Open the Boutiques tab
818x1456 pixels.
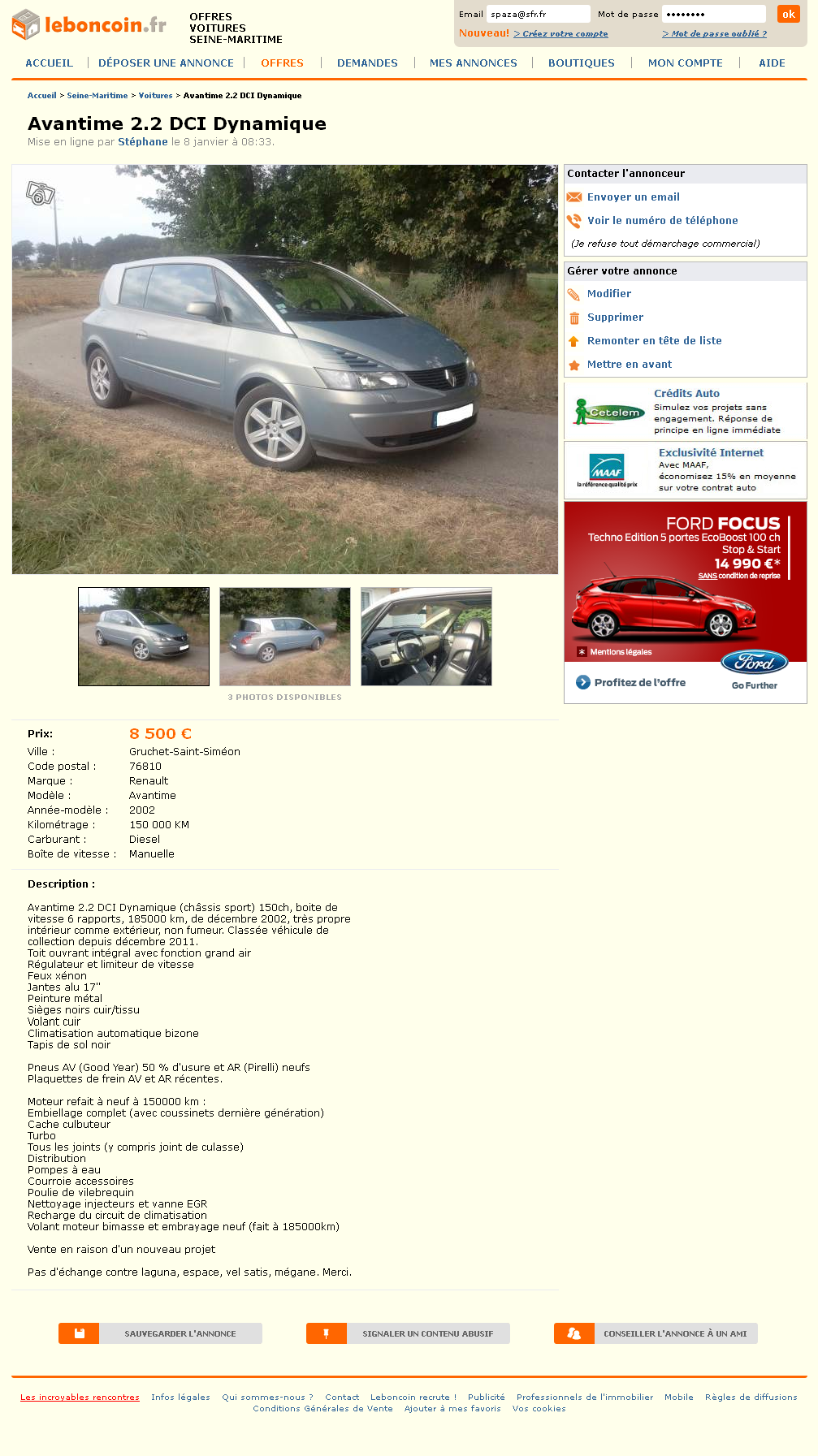[581, 63]
